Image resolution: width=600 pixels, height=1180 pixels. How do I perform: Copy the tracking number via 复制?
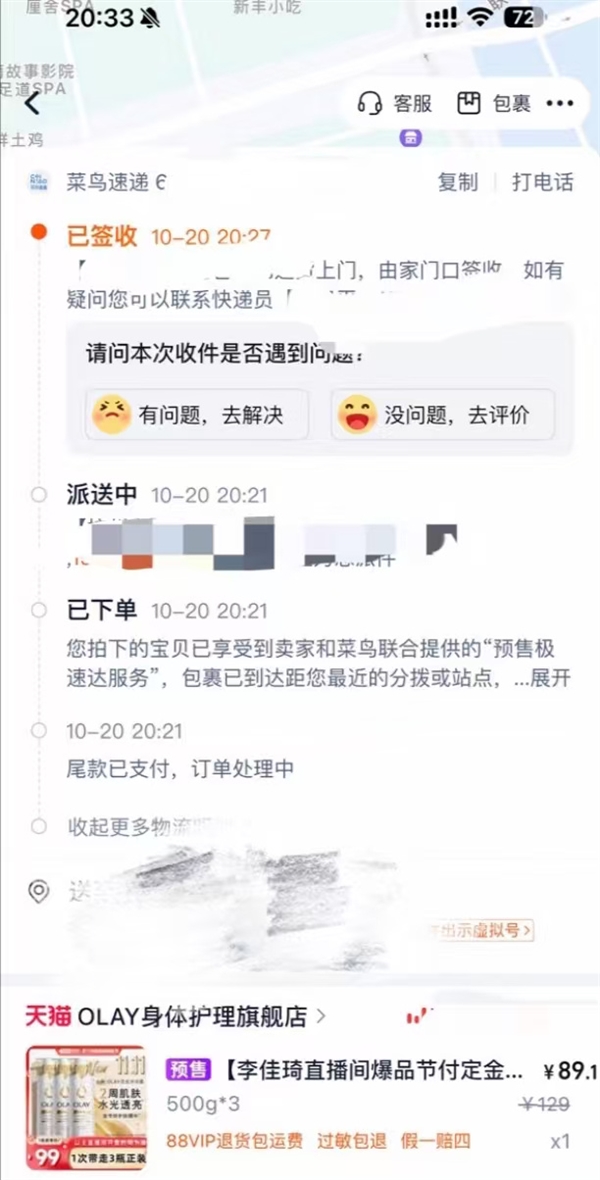tap(458, 182)
